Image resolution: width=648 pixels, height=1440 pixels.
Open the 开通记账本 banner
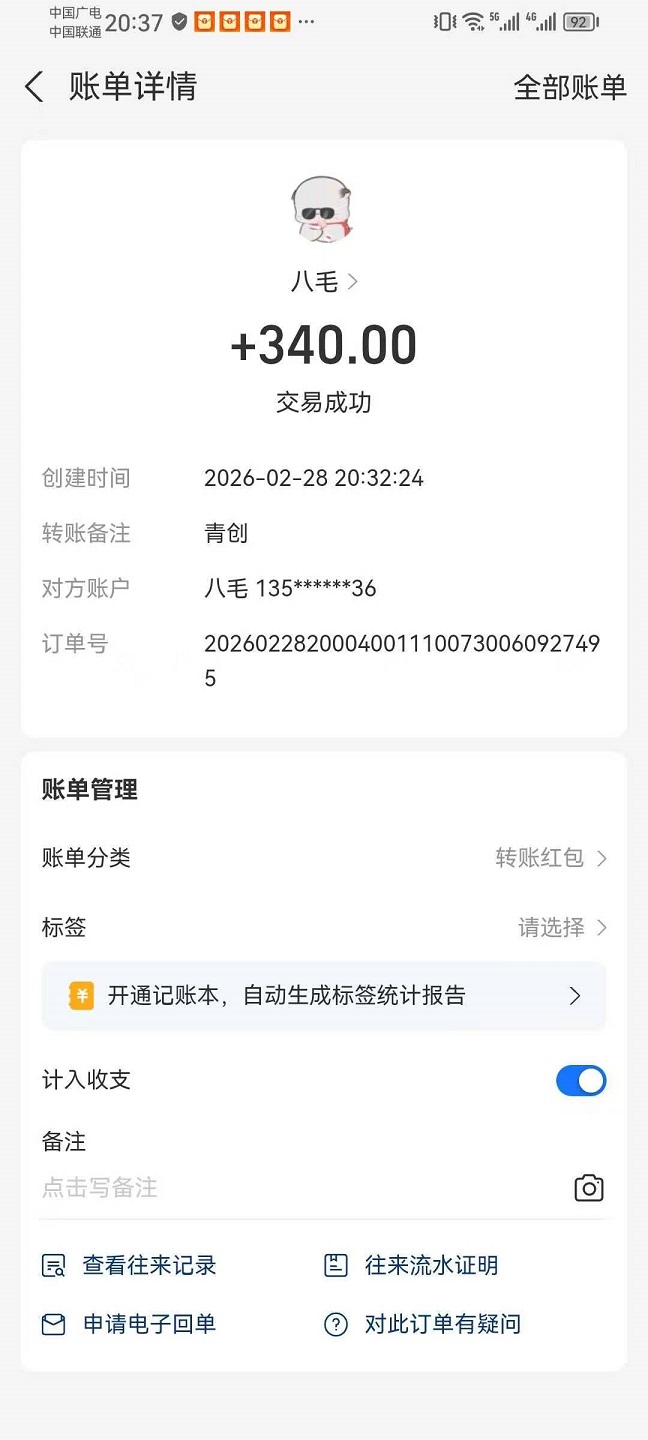point(324,996)
